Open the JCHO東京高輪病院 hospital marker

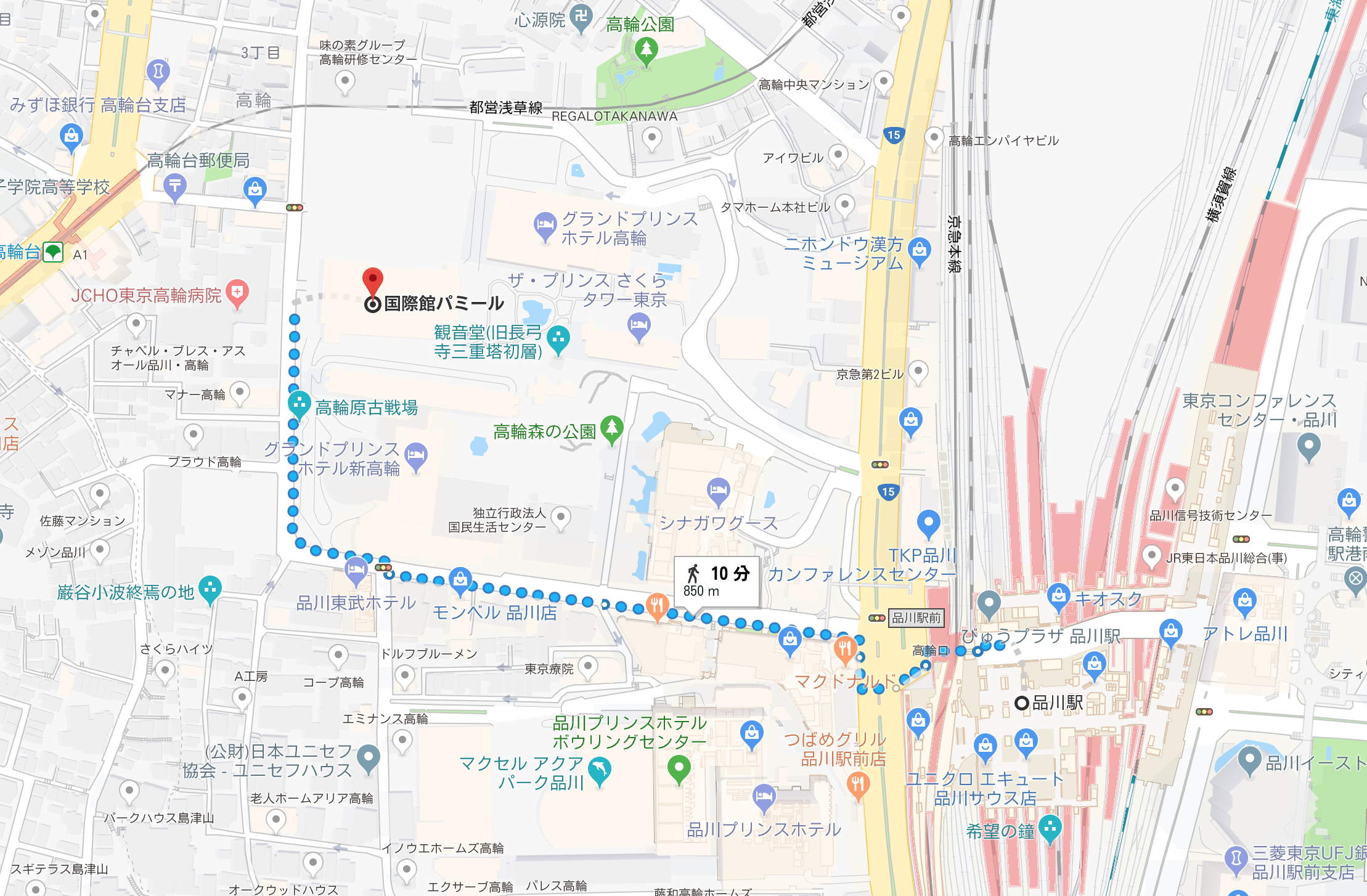237,293
